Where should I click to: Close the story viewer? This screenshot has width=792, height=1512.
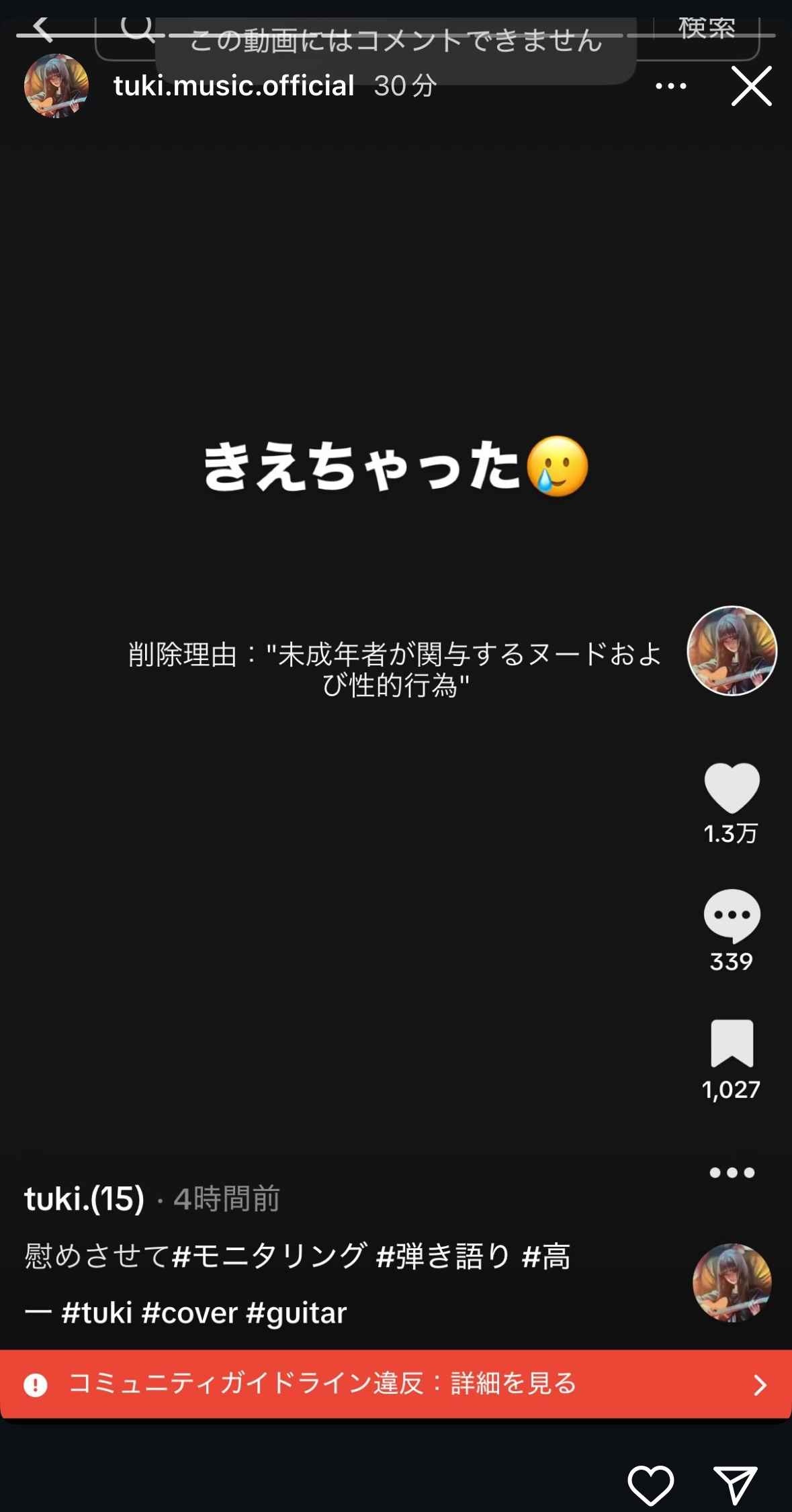click(751, 86)
